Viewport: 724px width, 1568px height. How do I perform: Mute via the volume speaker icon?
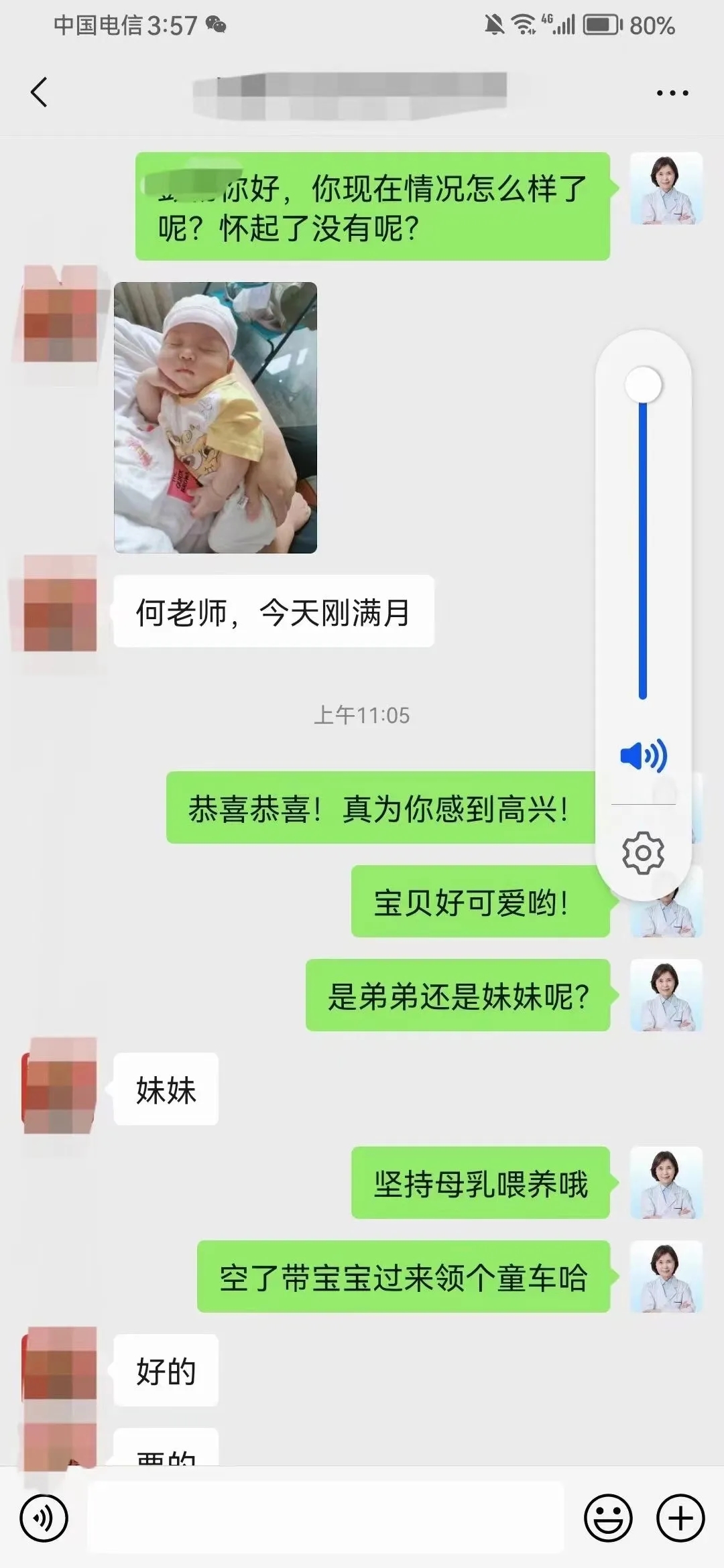pyautogui.click(x=643, y=756)
